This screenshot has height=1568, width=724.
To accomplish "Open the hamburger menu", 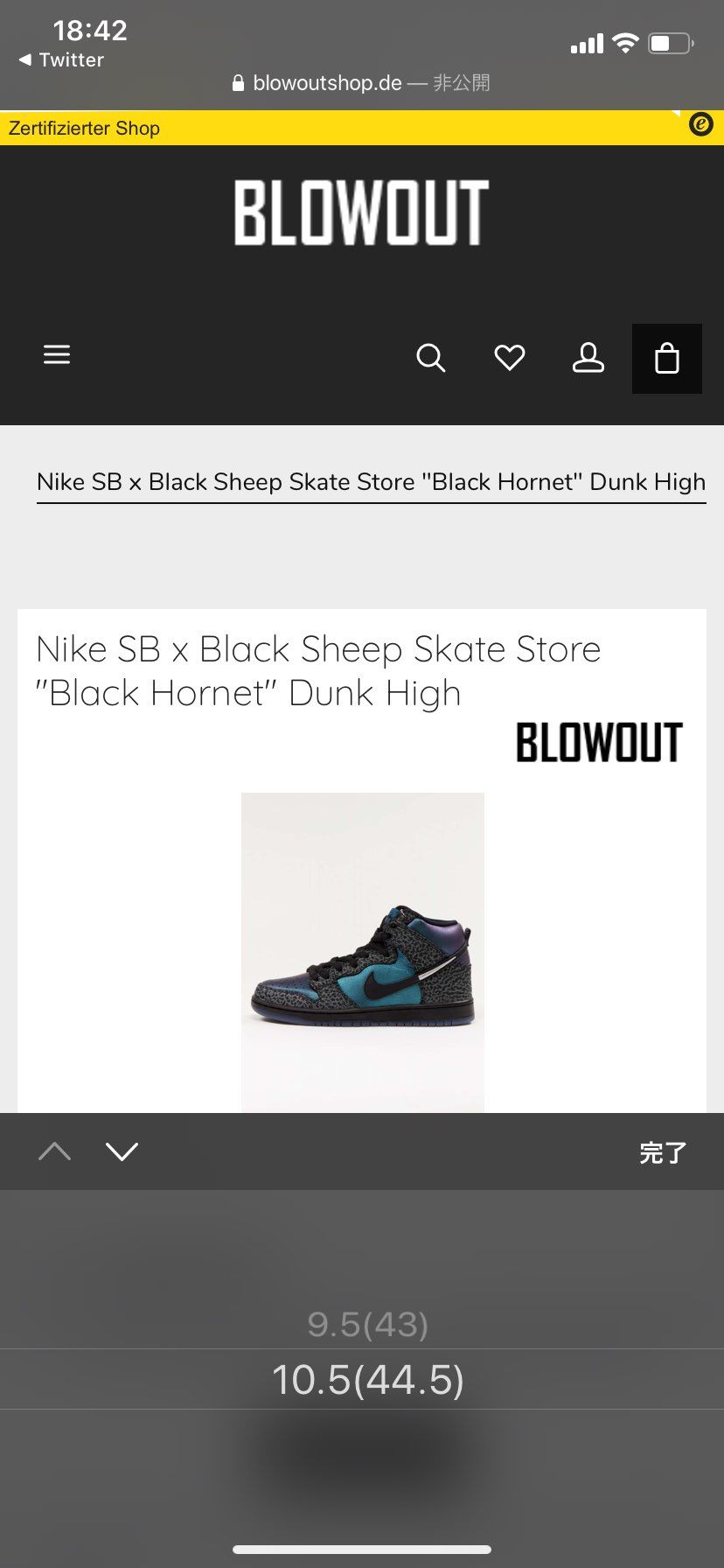I will (x=57, y=354).
